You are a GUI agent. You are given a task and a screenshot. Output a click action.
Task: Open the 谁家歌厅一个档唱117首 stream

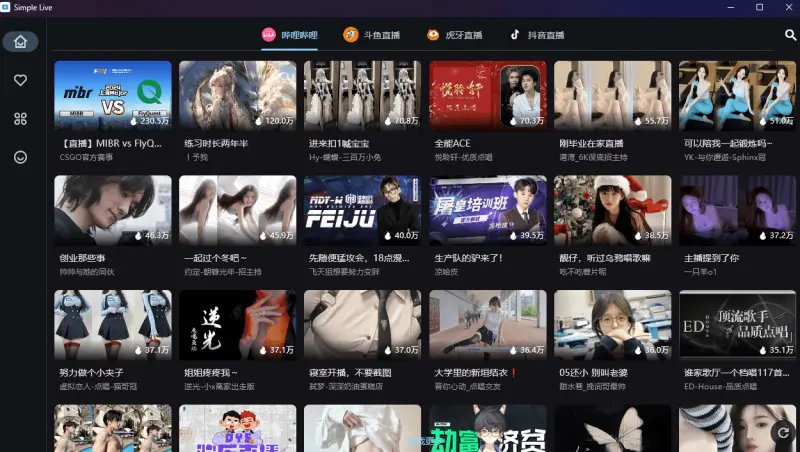click(737, 325)
